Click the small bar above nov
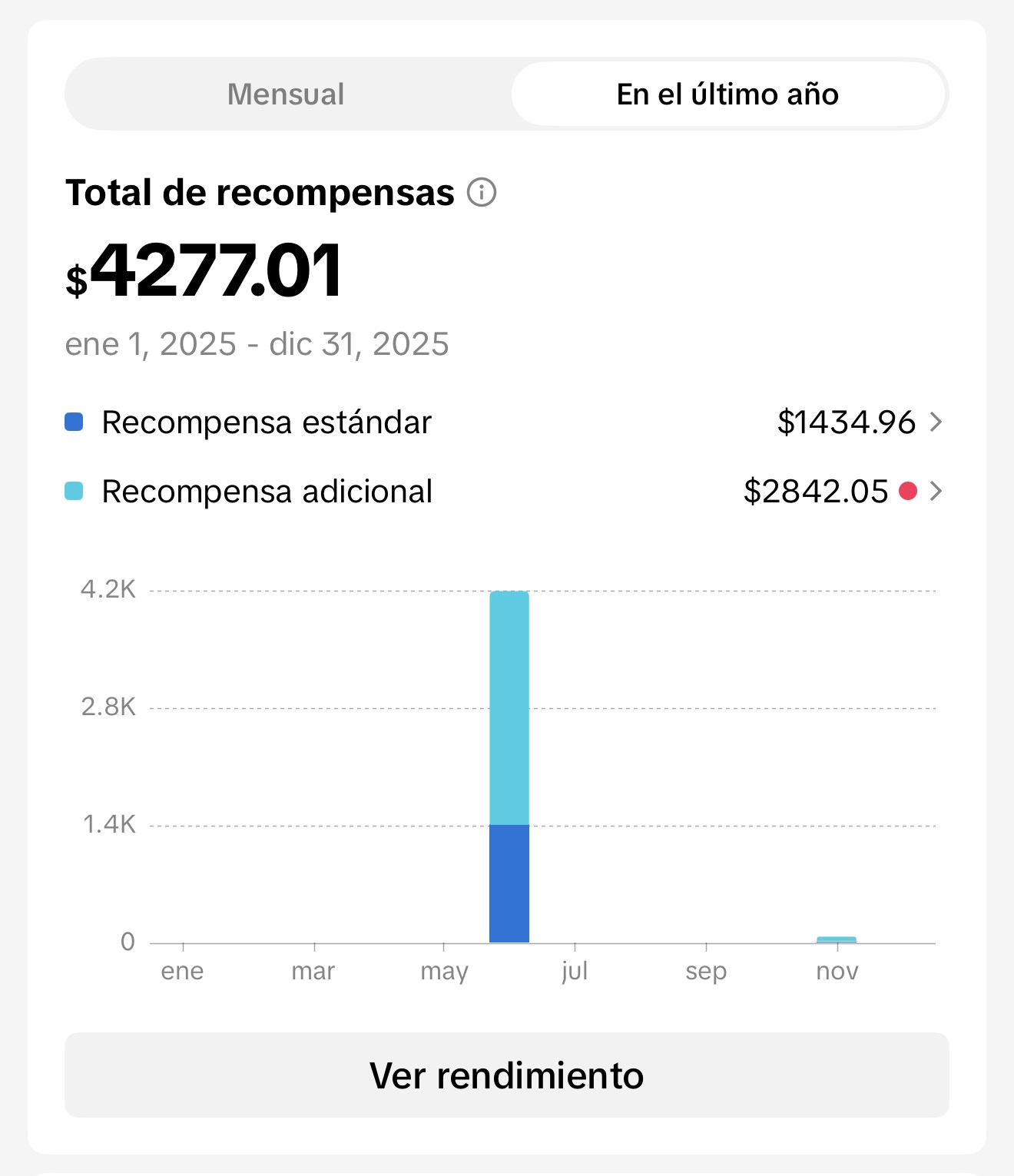The image size is (1014, 1176). (x=837, y=937)
